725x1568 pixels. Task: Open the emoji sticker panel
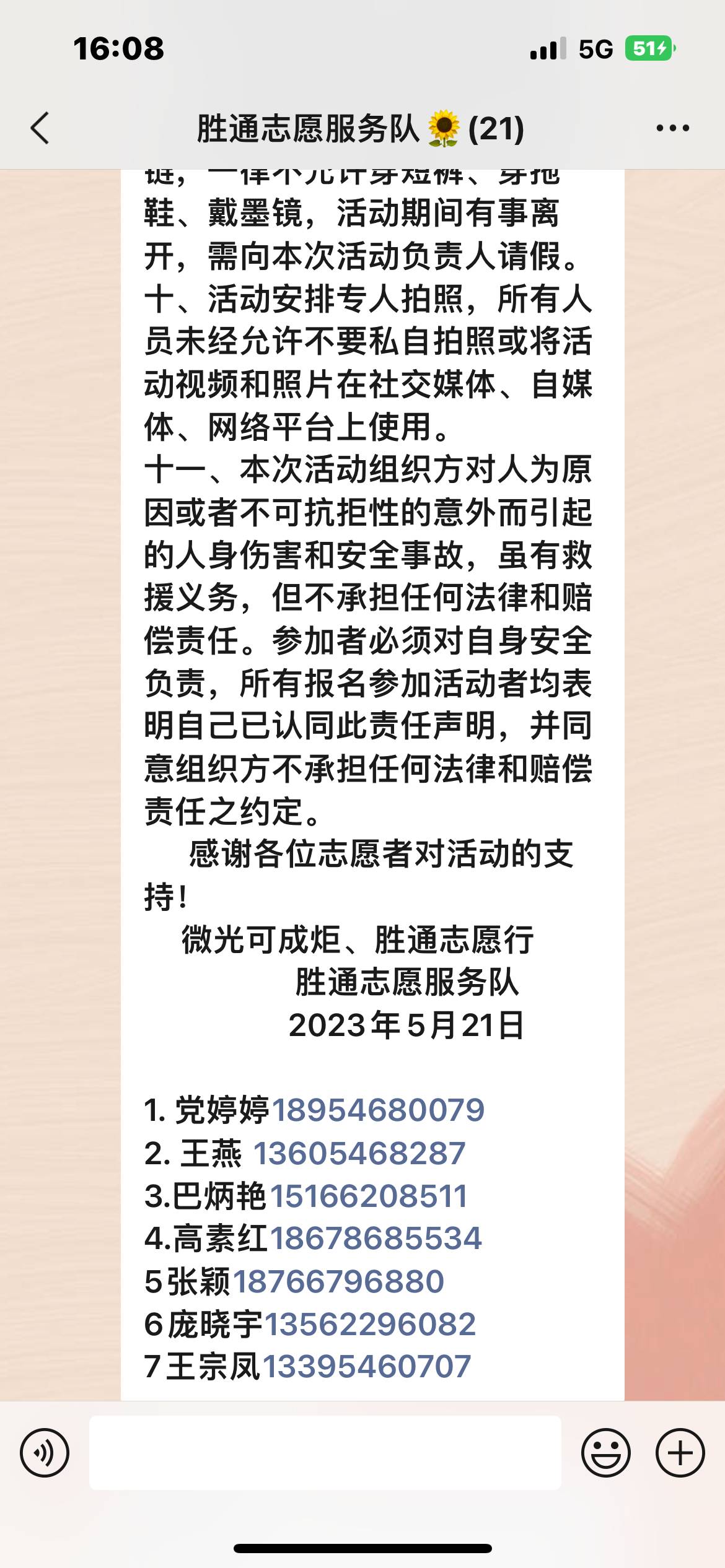(x=606, y=1453)
